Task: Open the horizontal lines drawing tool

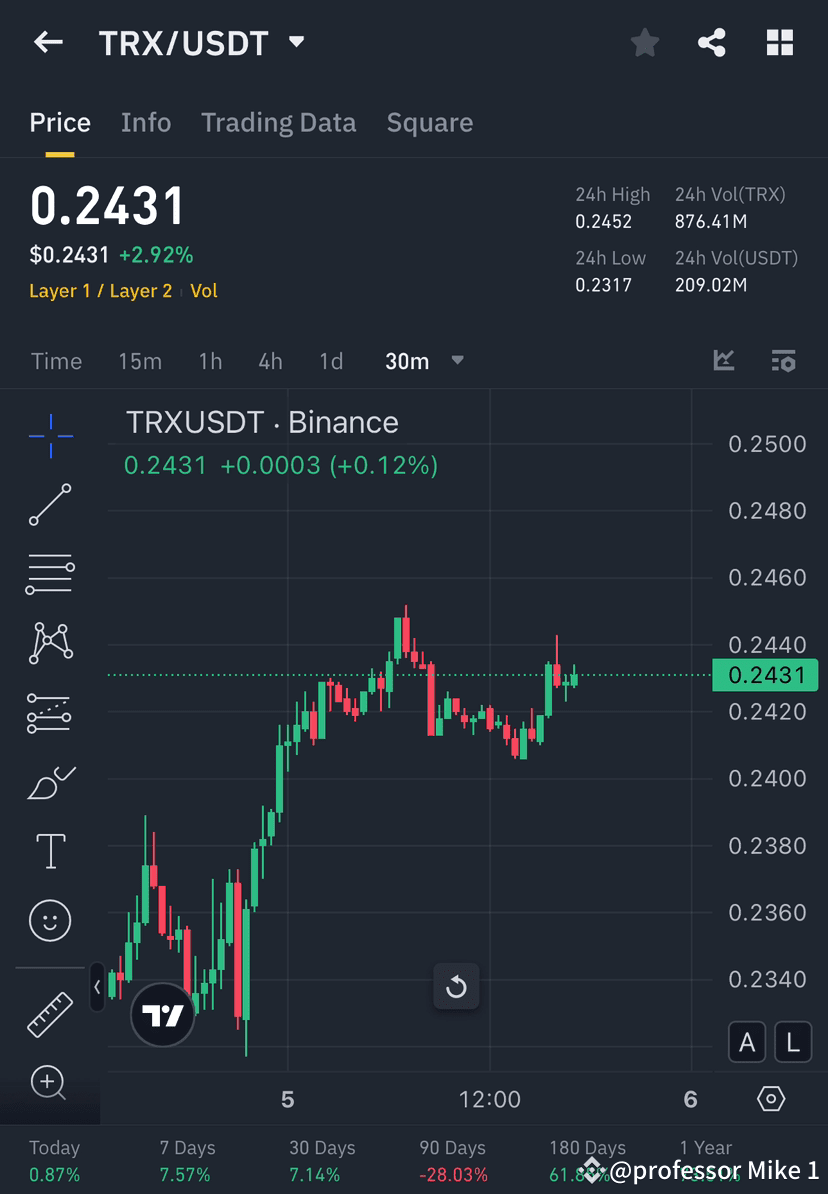Action: click(50, 574)
